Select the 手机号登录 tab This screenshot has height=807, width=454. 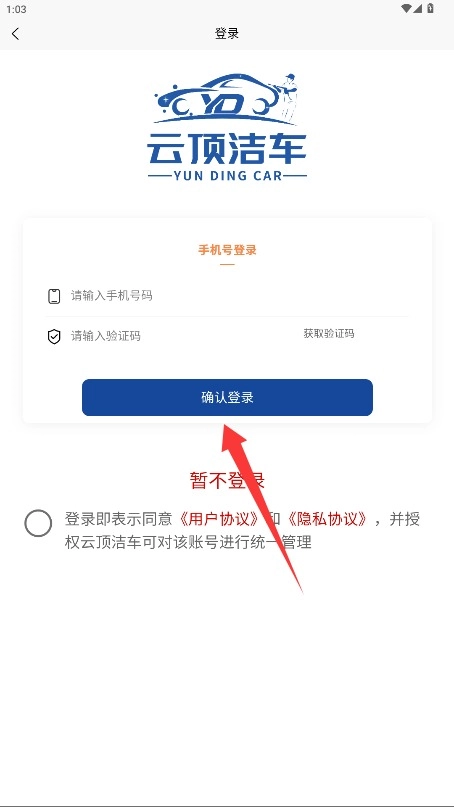(x=227, y=251)
